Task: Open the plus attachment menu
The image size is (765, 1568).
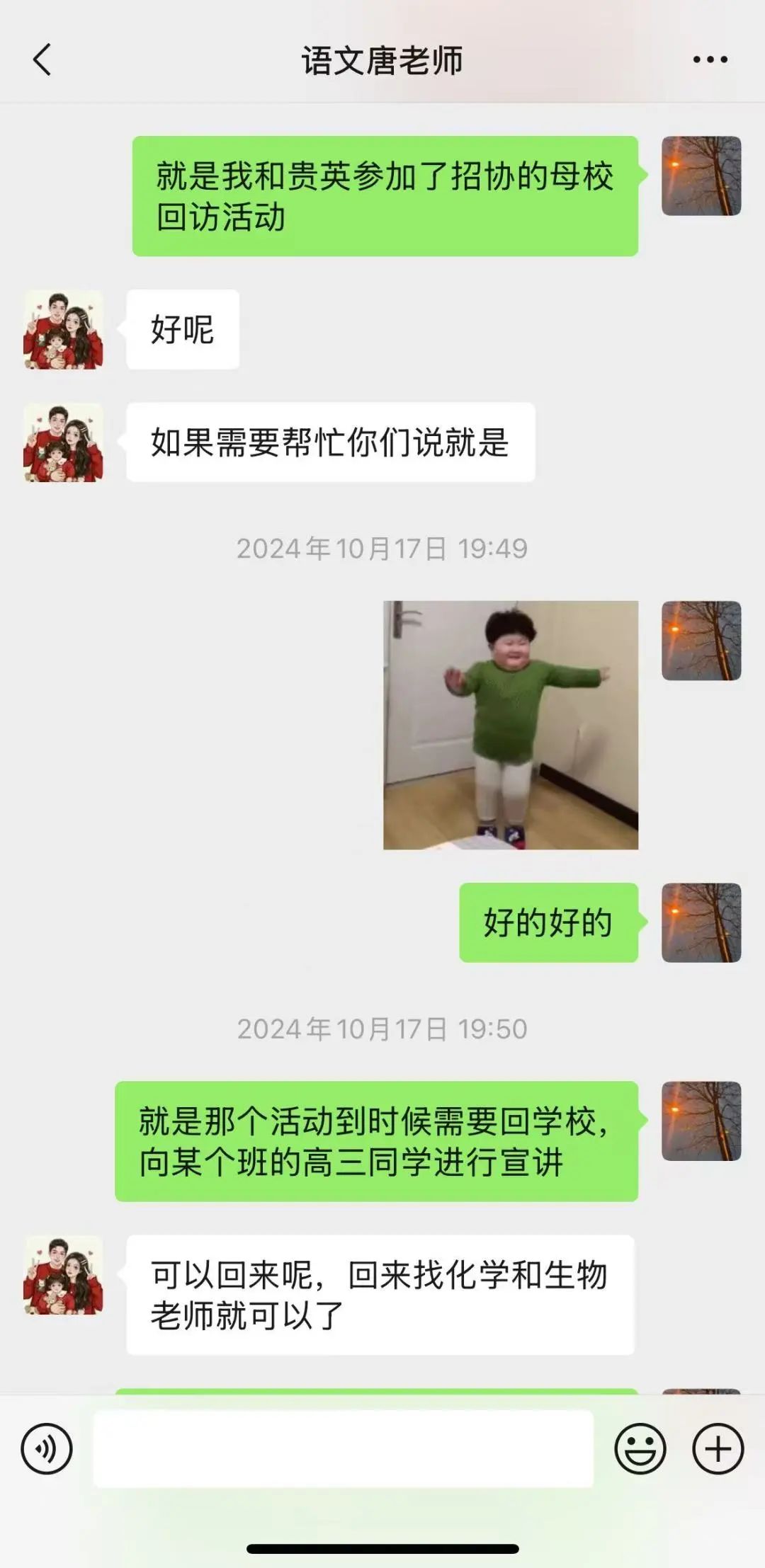Action: [x=718, y=1449]
